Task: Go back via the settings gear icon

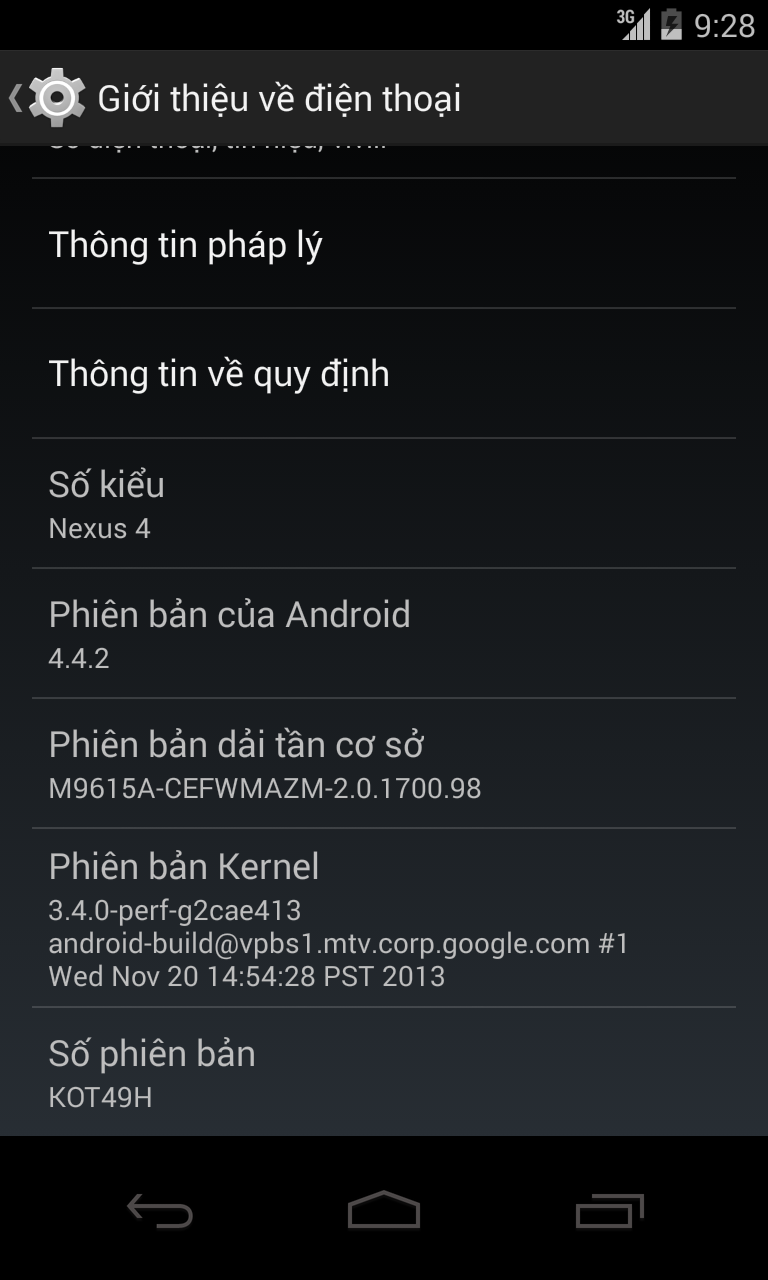Action: (55, 98)
